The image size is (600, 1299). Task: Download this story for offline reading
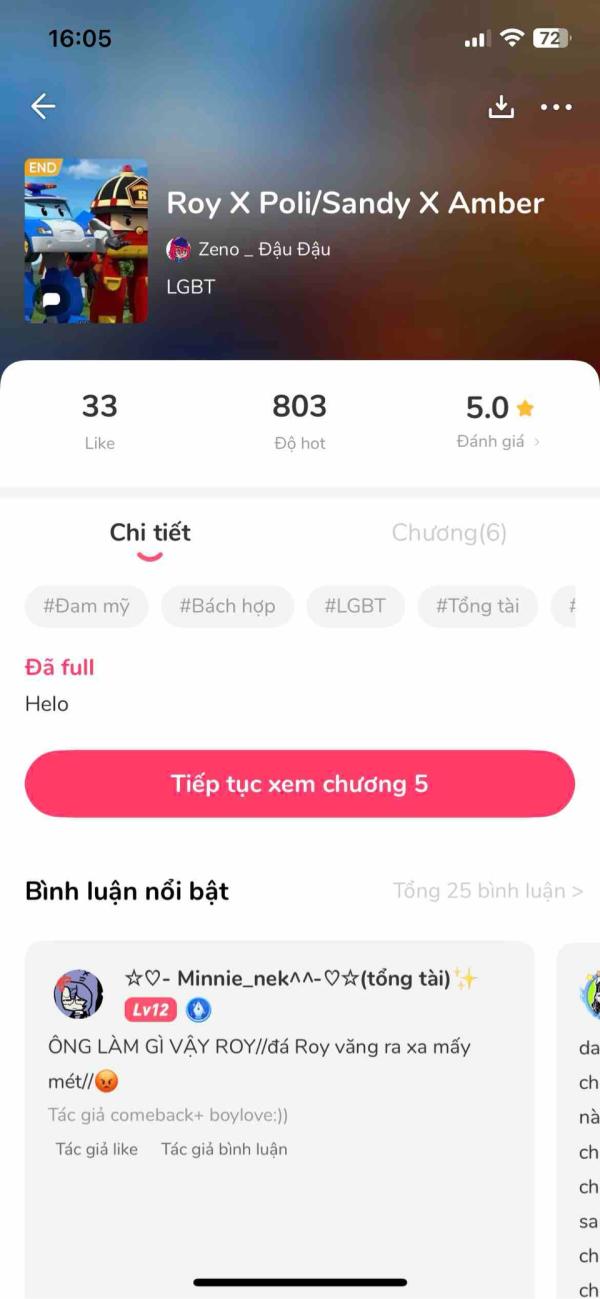pyautogui.click(x=500, y=107)
